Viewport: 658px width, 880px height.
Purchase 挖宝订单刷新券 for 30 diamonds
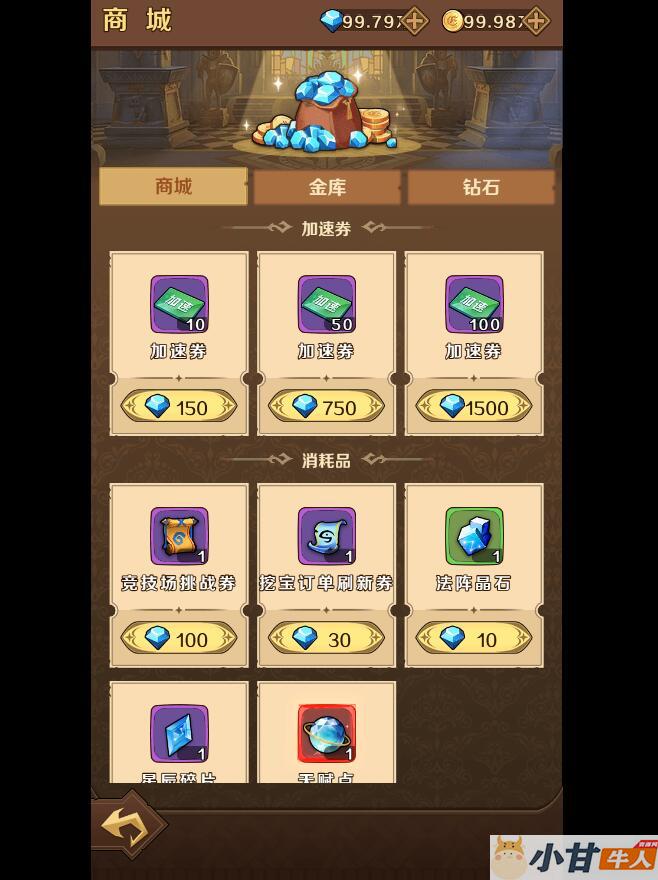point(326,638)
